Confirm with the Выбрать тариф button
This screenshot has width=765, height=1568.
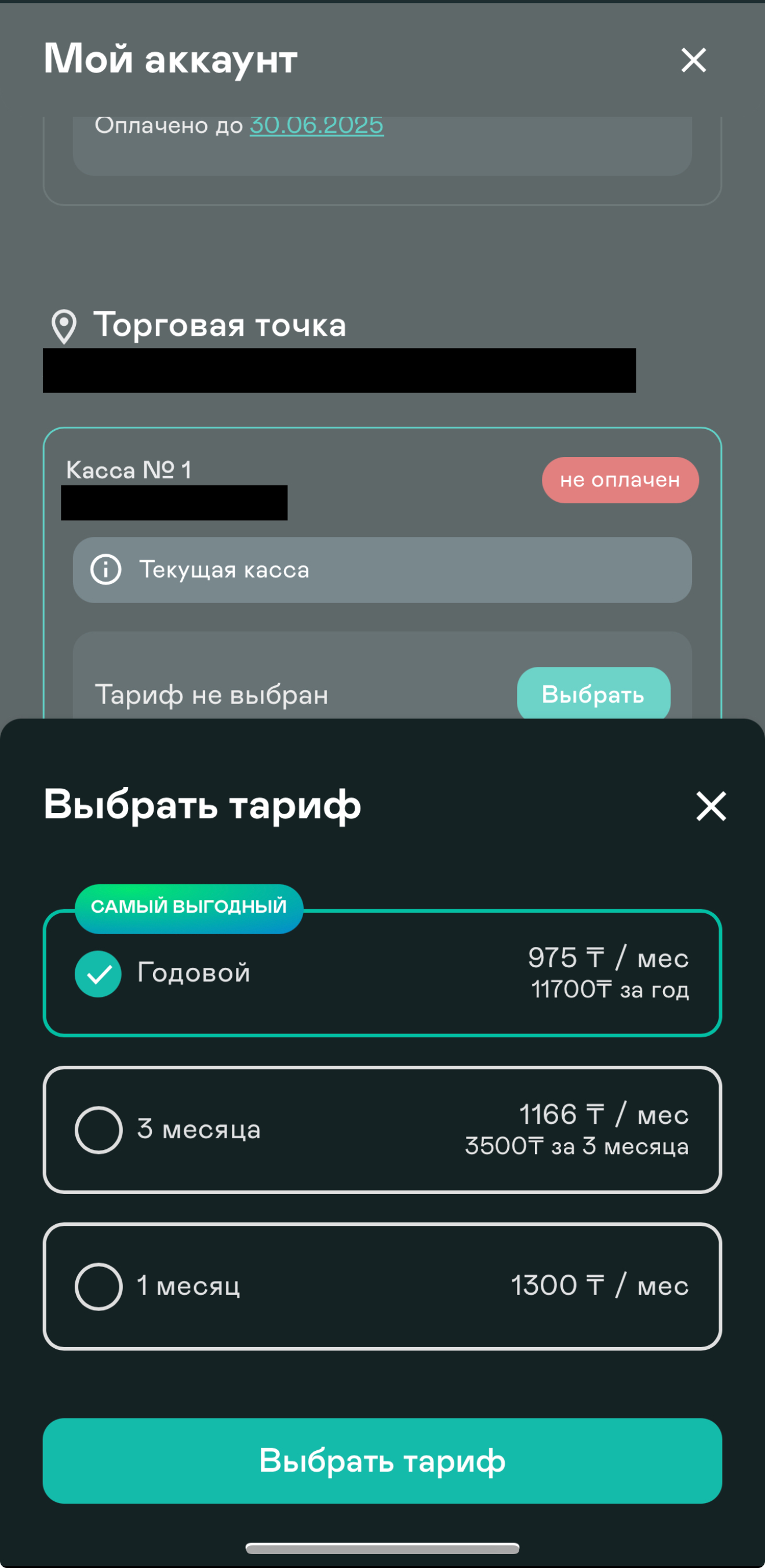click(x=382, y=1460)
